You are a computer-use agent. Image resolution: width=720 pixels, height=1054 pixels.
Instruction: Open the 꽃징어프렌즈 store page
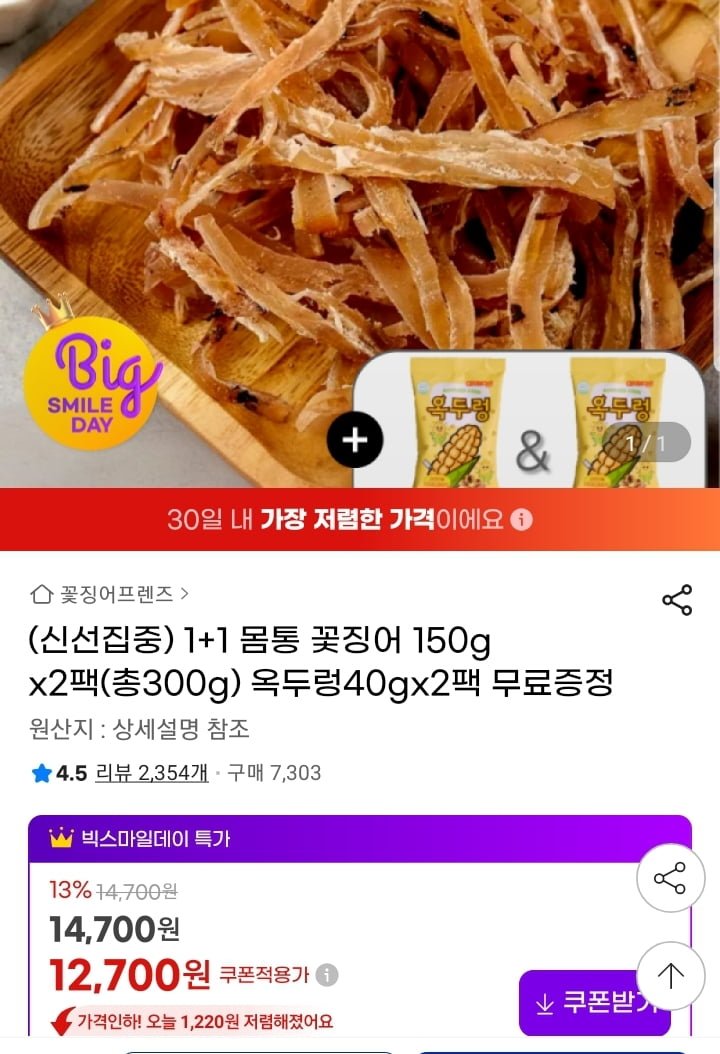pos(110,594)
